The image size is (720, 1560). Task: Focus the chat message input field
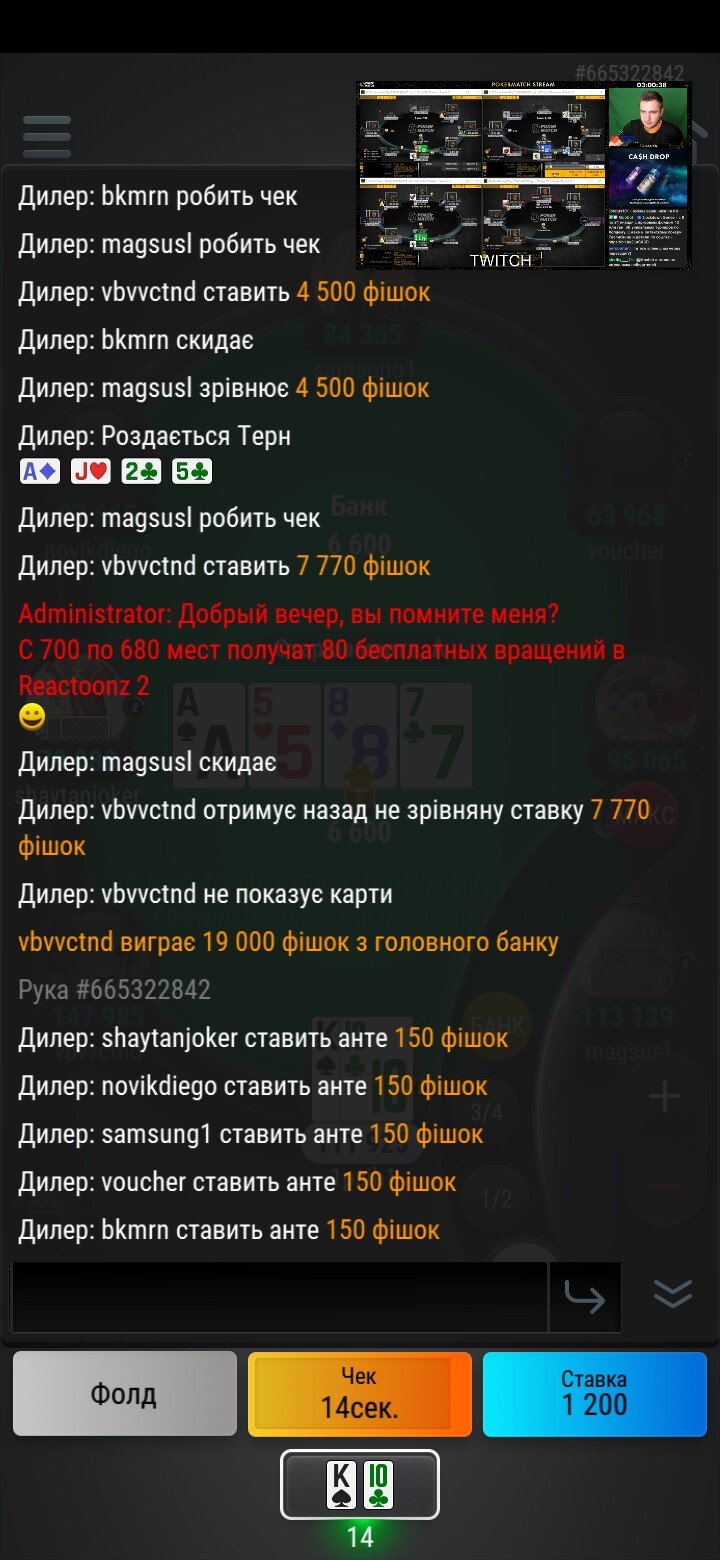tap(279, 1297)
